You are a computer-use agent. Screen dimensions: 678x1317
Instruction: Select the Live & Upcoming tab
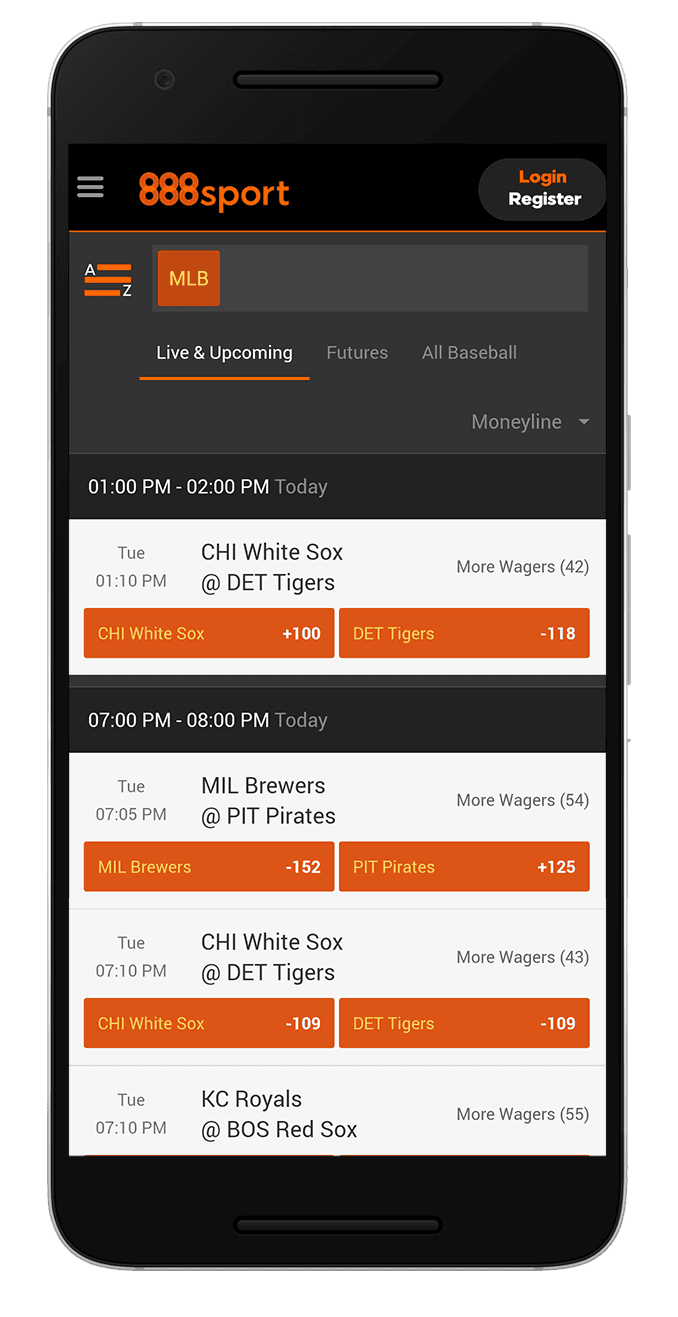pyautogui.click(x=224, y=352)
